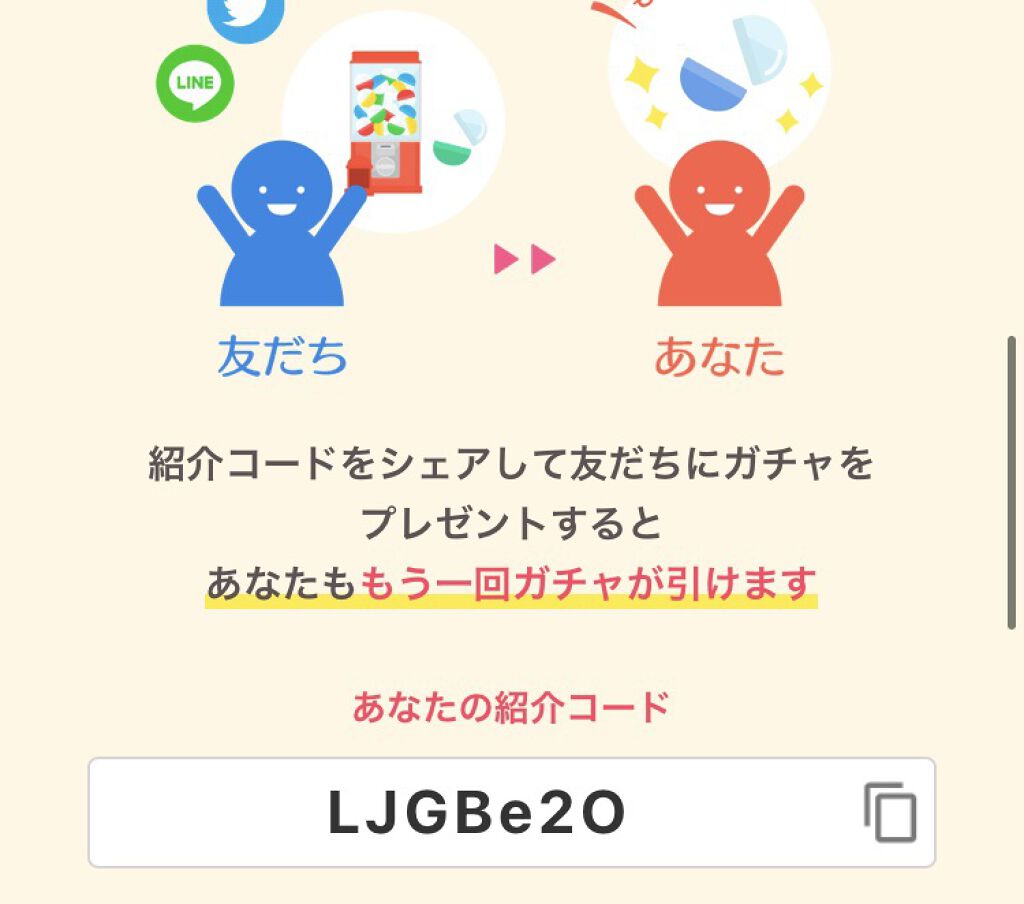Copy the referral code LJGBe2O

coord(889,812)
